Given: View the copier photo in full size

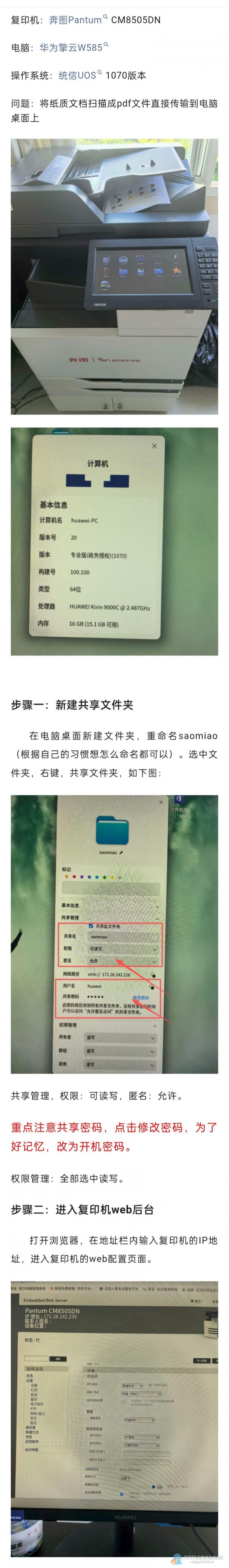Looking at the screenshot, I should click(x=114, y=276).
